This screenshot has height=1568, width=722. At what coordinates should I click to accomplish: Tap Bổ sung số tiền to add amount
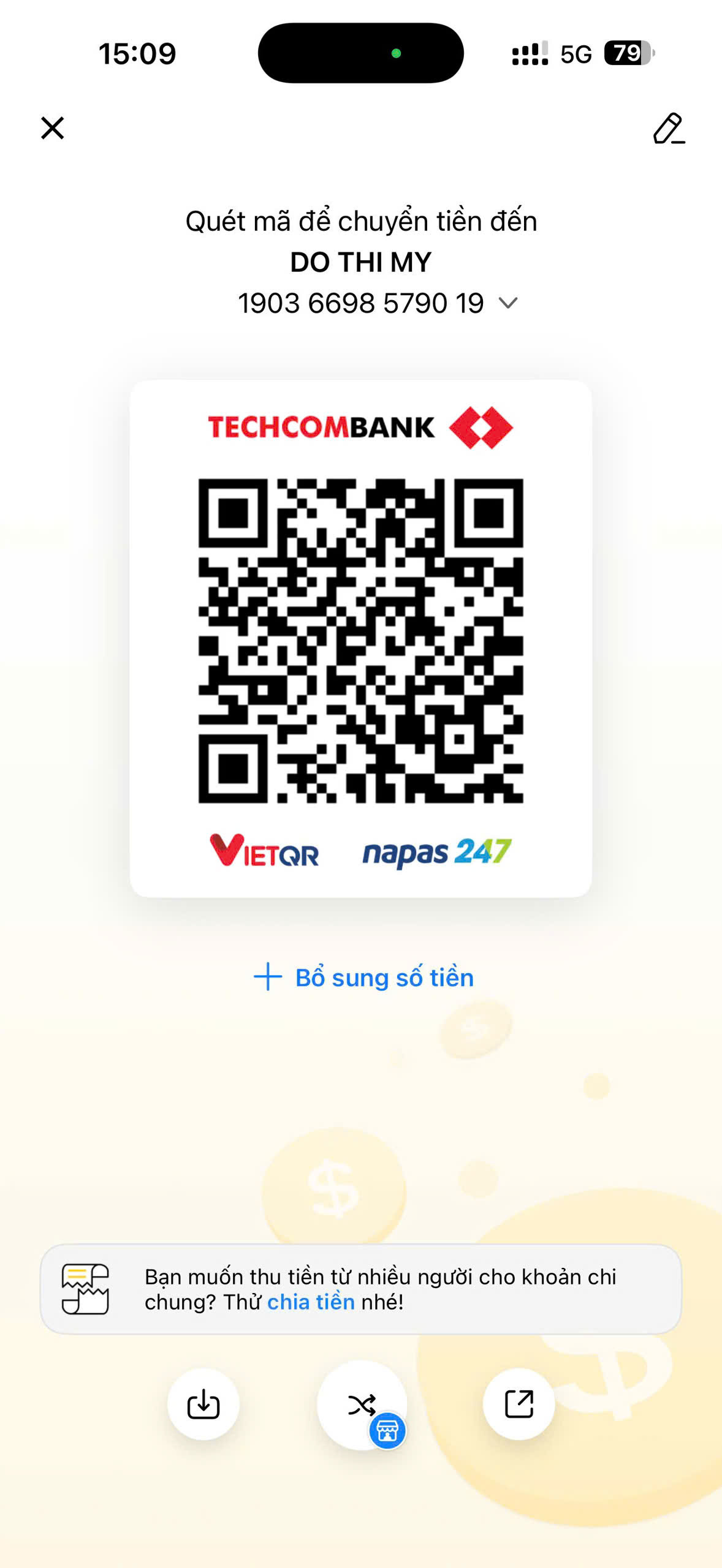pyautogui.click(x=363, y=978)
